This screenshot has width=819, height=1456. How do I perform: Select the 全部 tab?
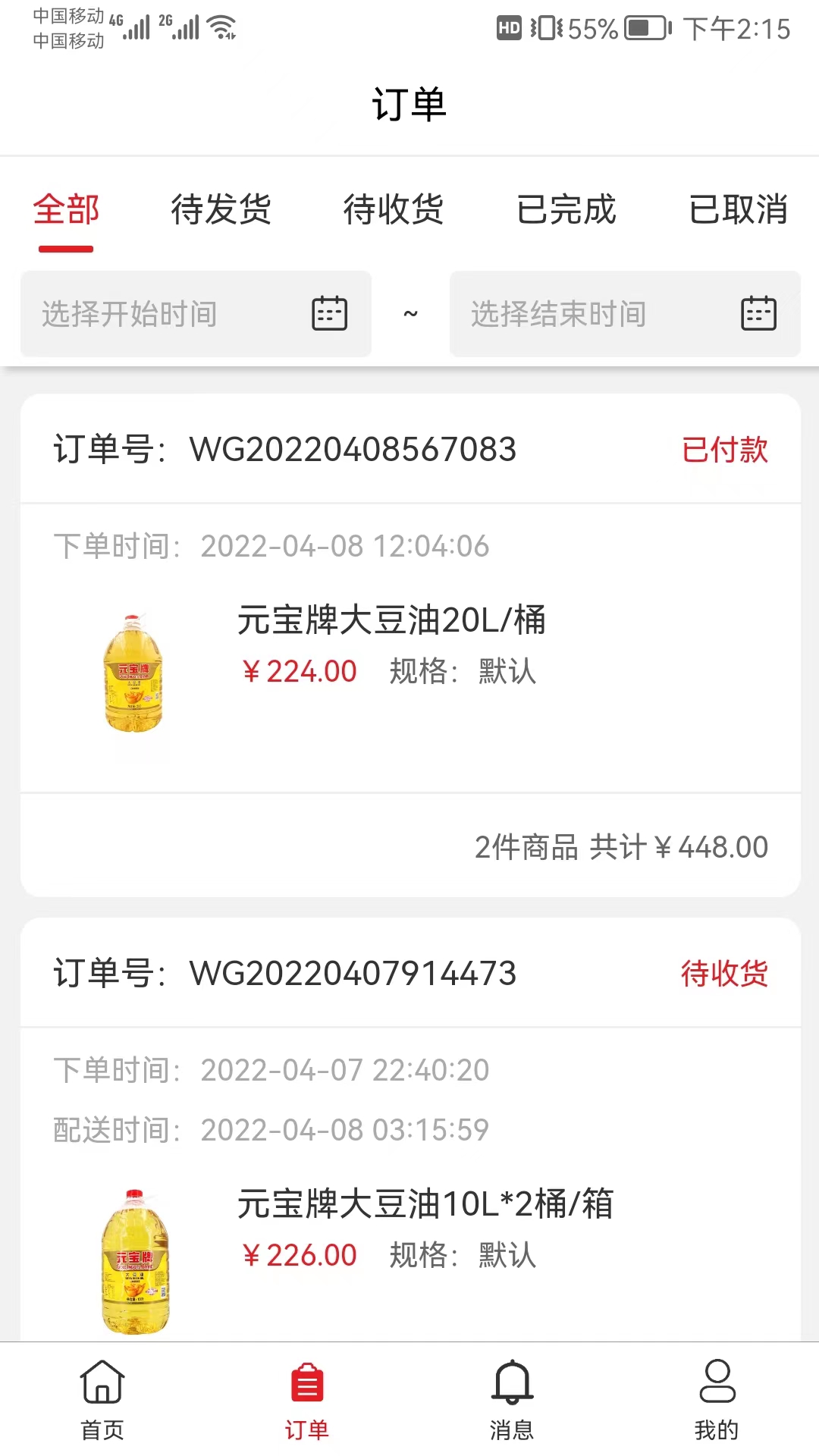click(65, 211)
